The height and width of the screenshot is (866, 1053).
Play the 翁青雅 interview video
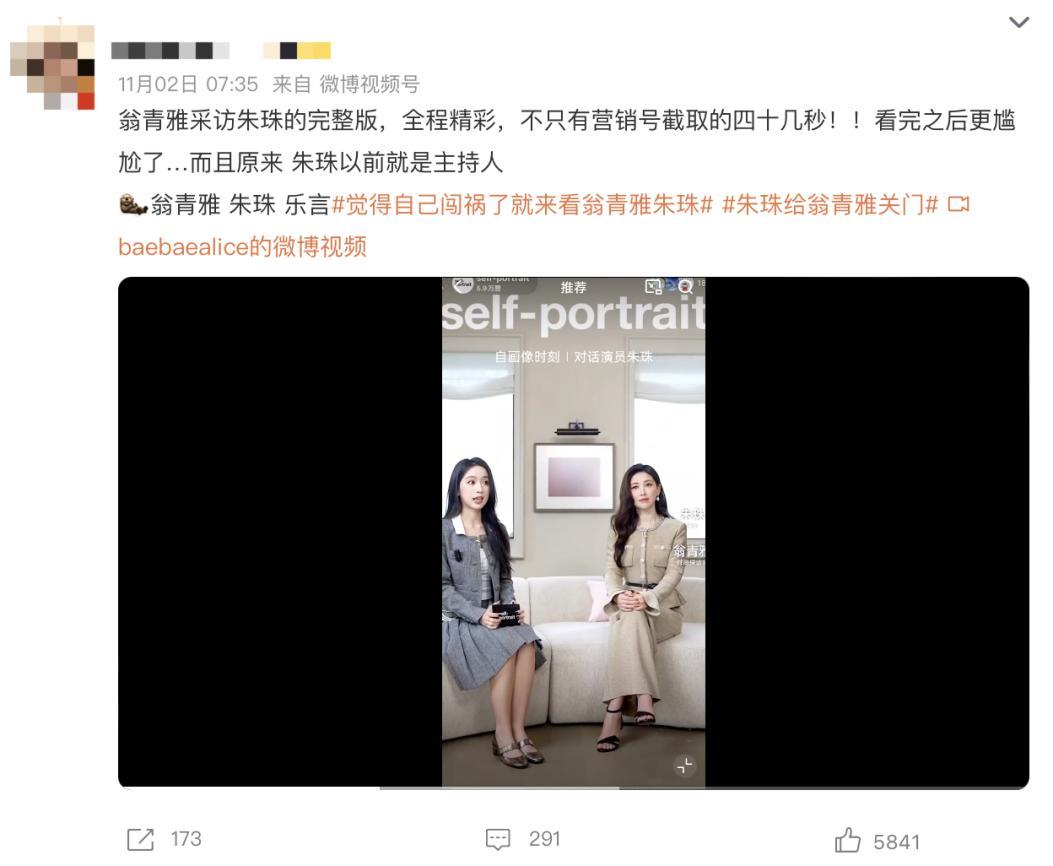573,532
